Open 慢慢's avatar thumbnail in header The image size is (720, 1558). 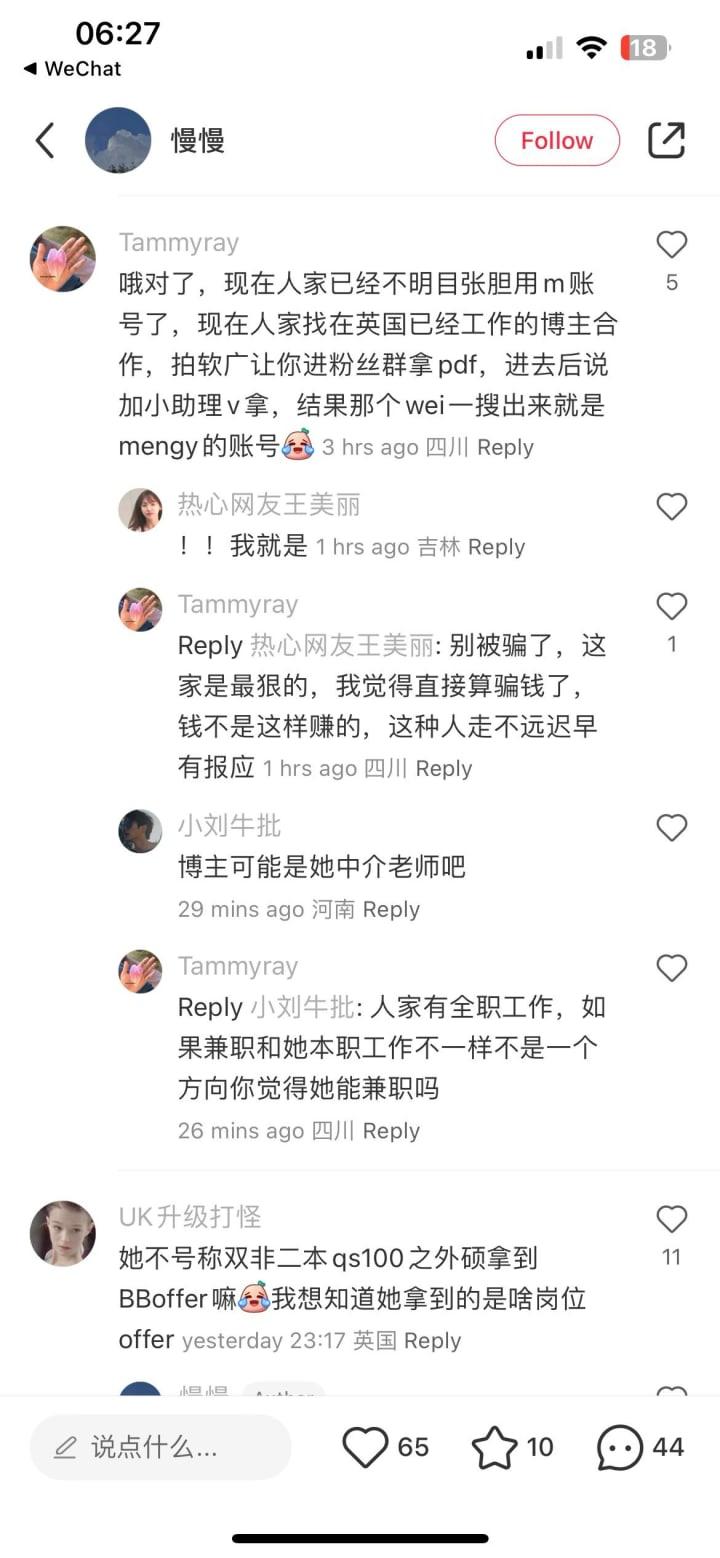coord(119,140)
